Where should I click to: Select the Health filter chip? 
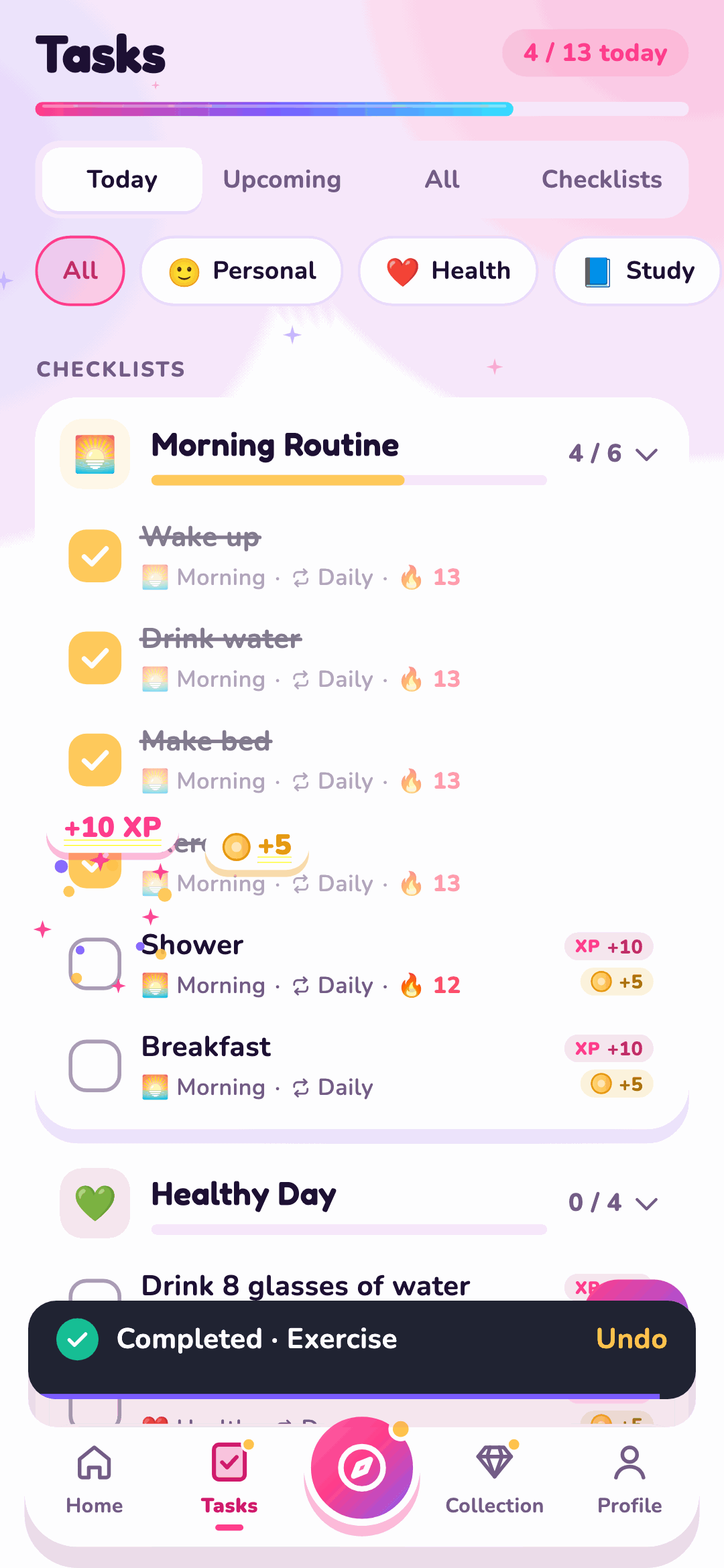pyautogui.click(x=448, y=271)
